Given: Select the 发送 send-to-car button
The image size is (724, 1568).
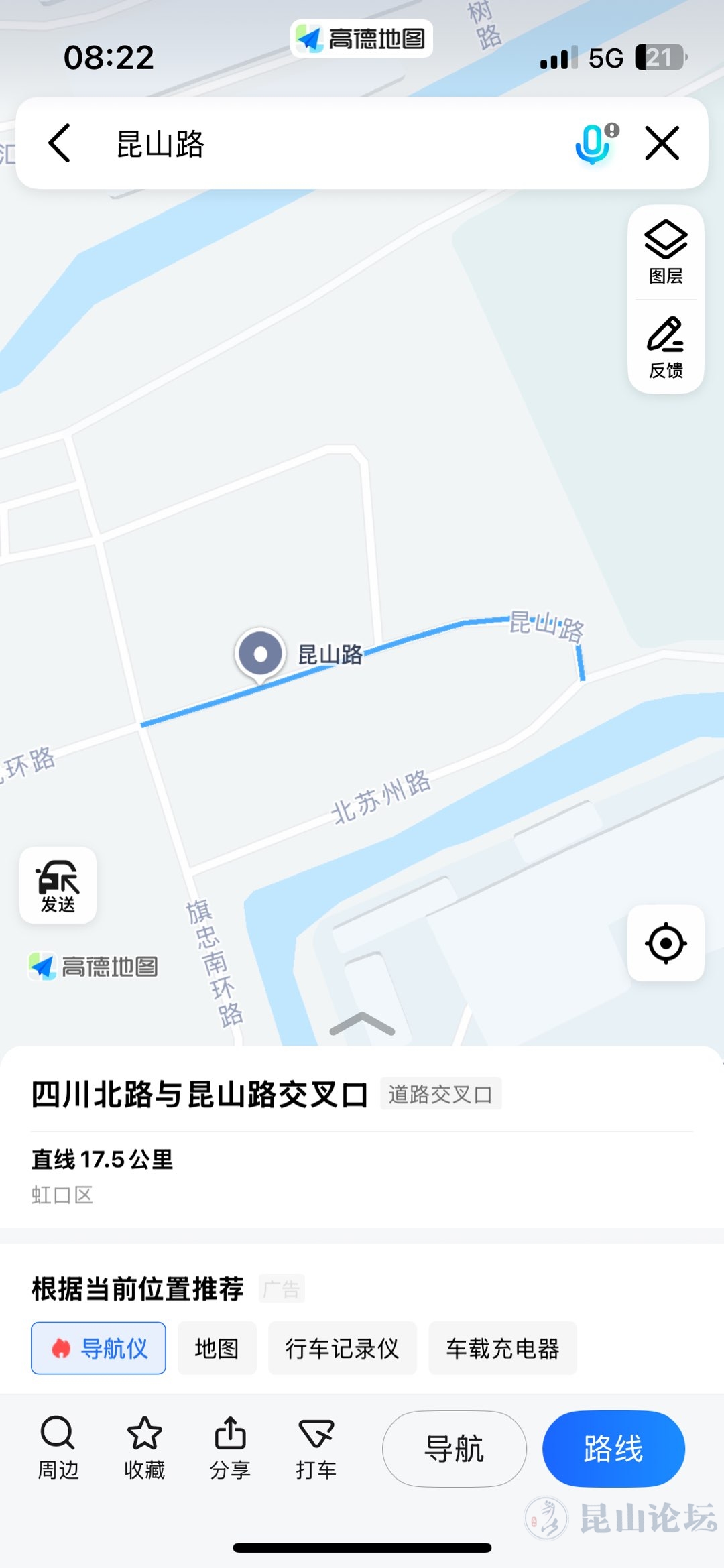Looking at the screenshot, I should click(58, 885).
